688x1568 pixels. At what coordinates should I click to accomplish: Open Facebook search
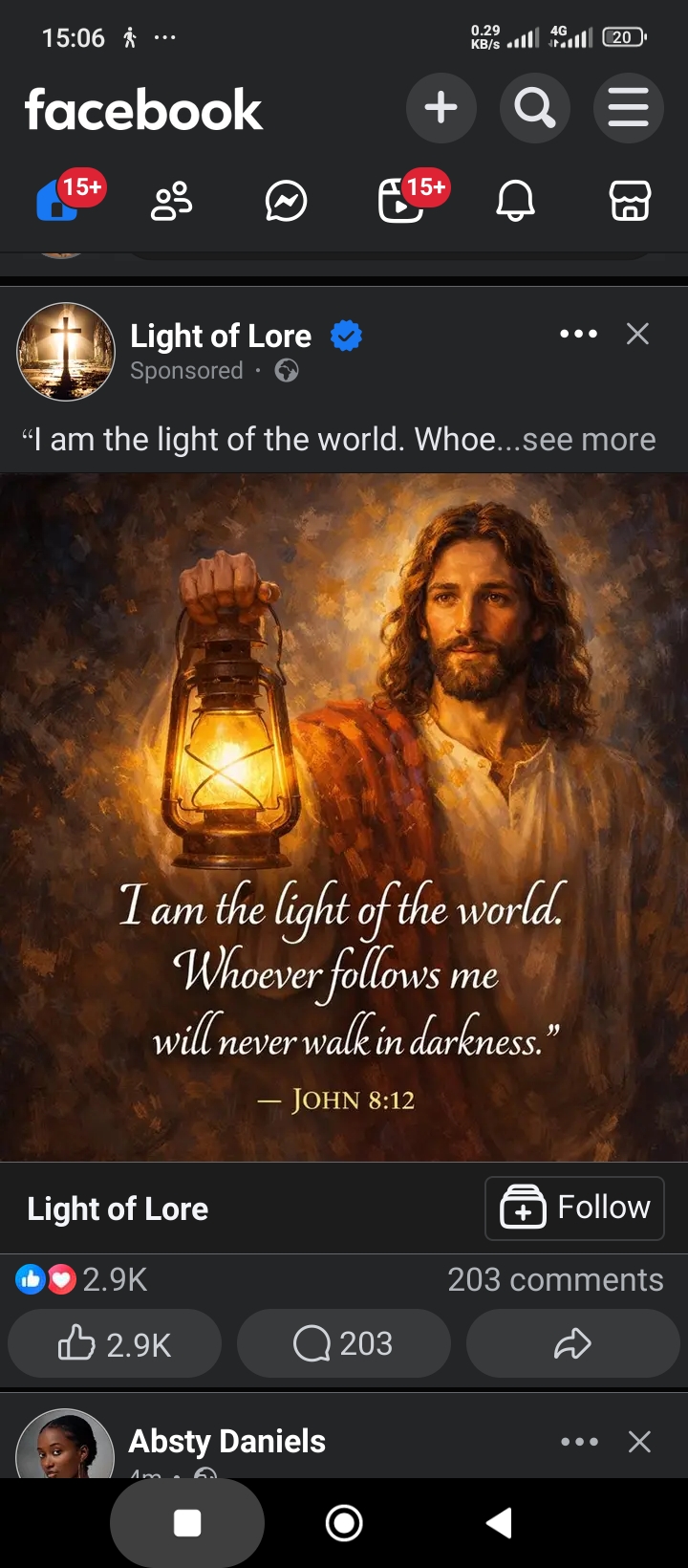[534, 107]
